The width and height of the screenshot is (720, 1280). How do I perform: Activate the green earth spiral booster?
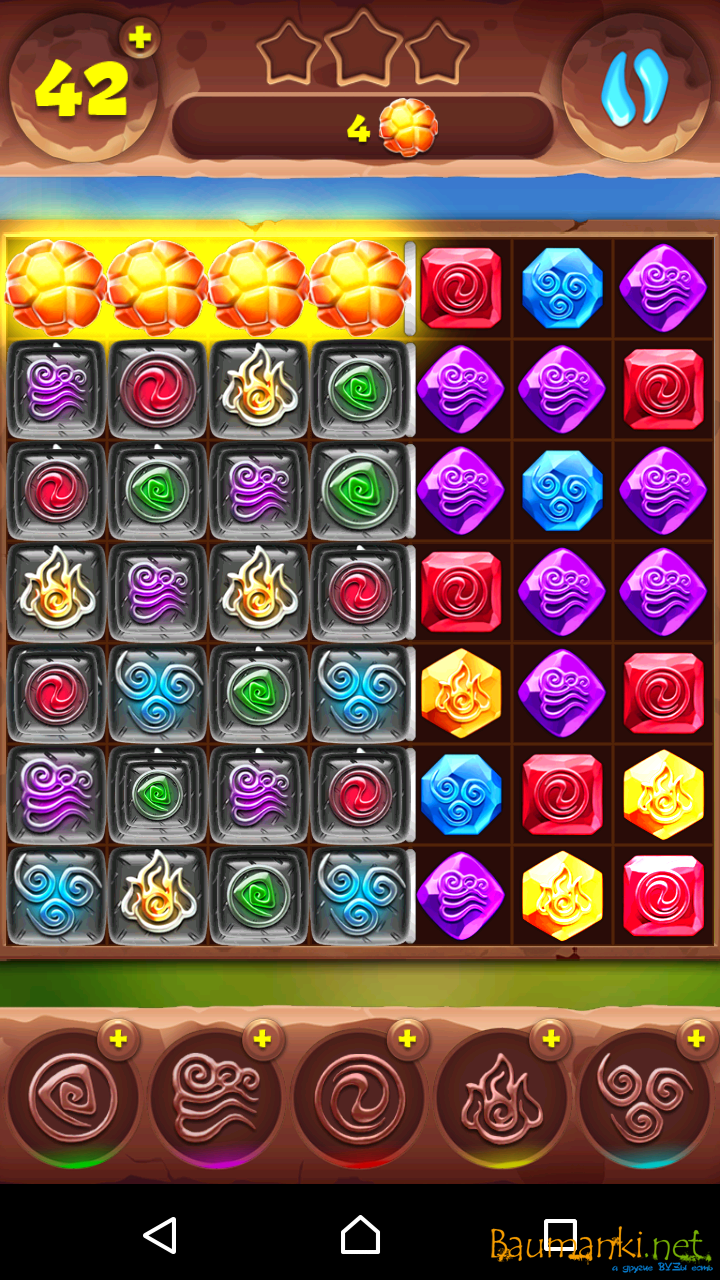click(72, 1098)
